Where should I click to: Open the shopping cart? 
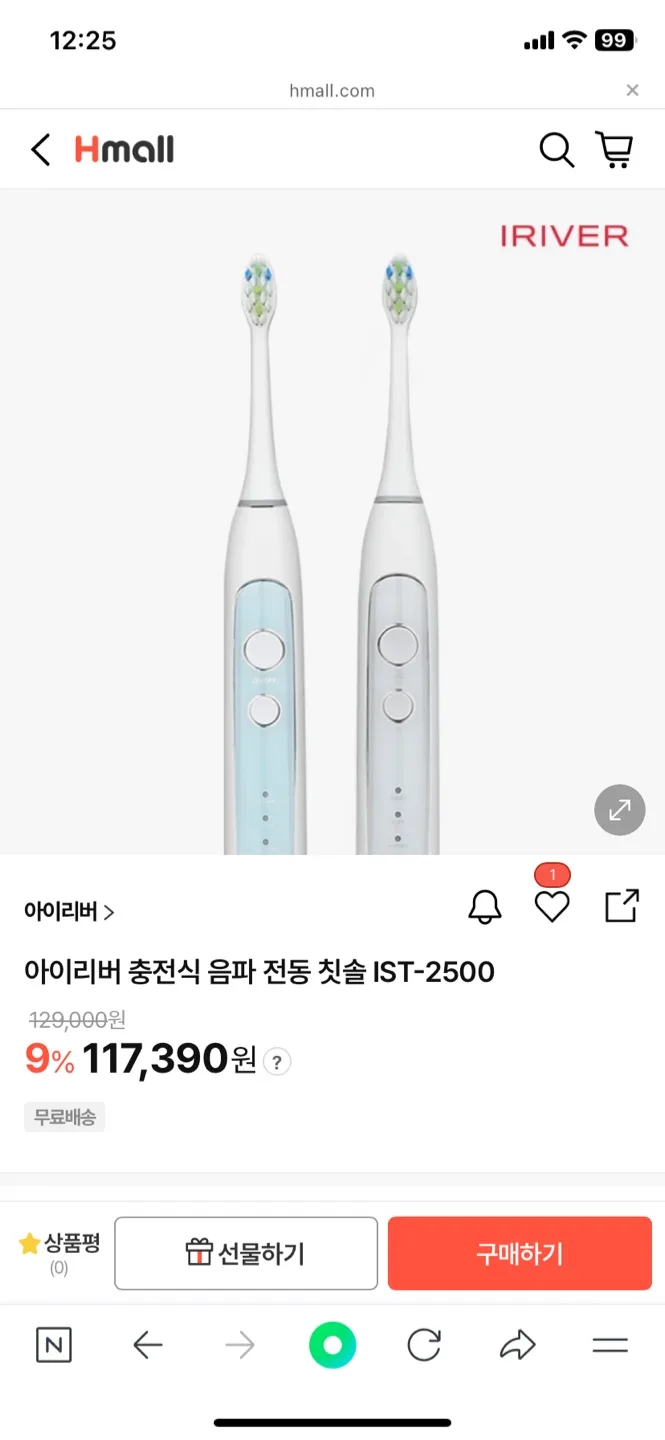(615, 150)
